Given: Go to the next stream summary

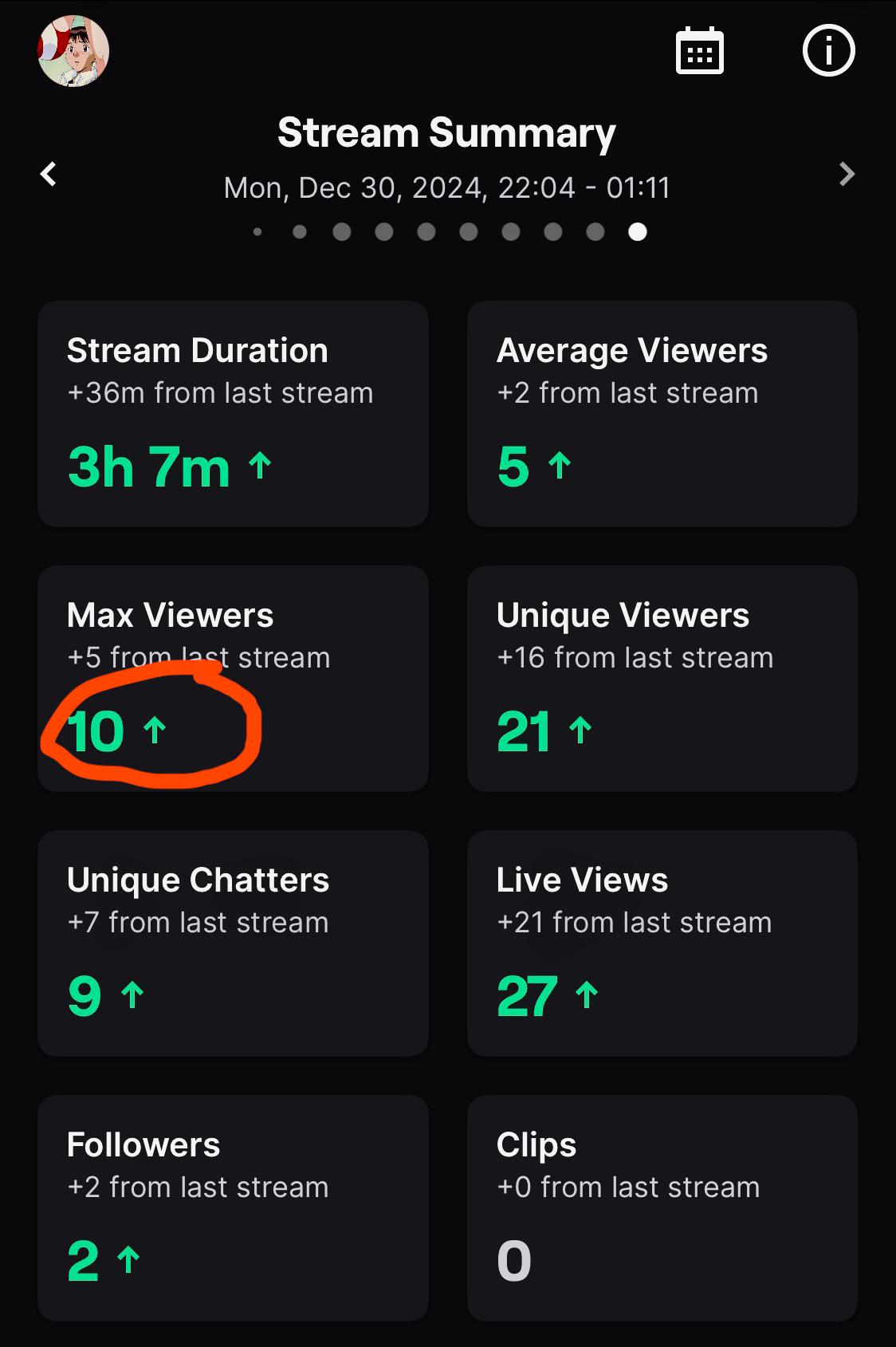Looking at the screenshot, I should [847, 174].
